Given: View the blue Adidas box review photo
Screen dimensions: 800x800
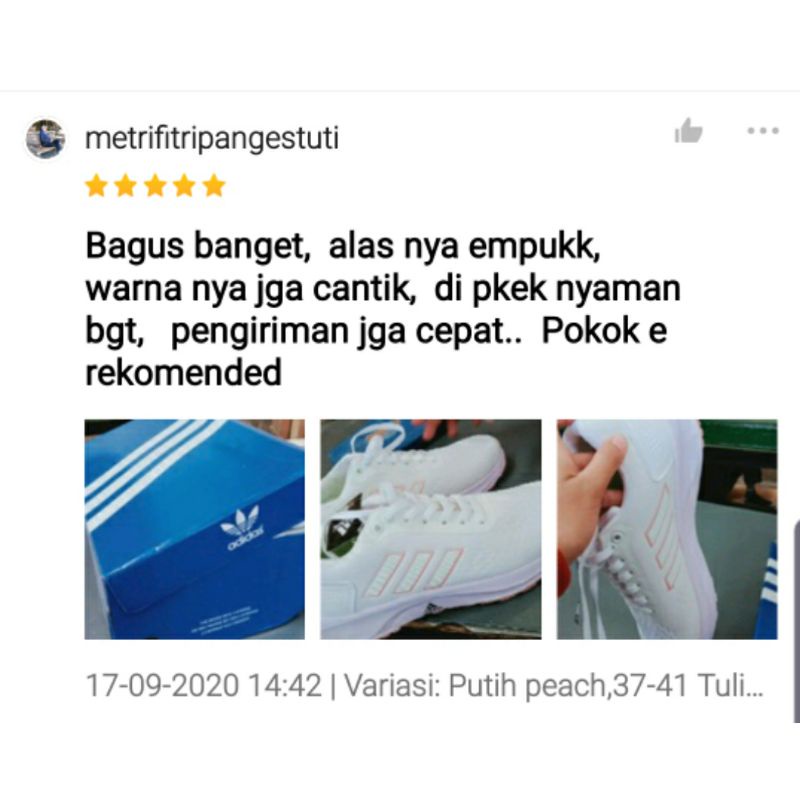Looking at the screenshot, I should coord(194,529).
